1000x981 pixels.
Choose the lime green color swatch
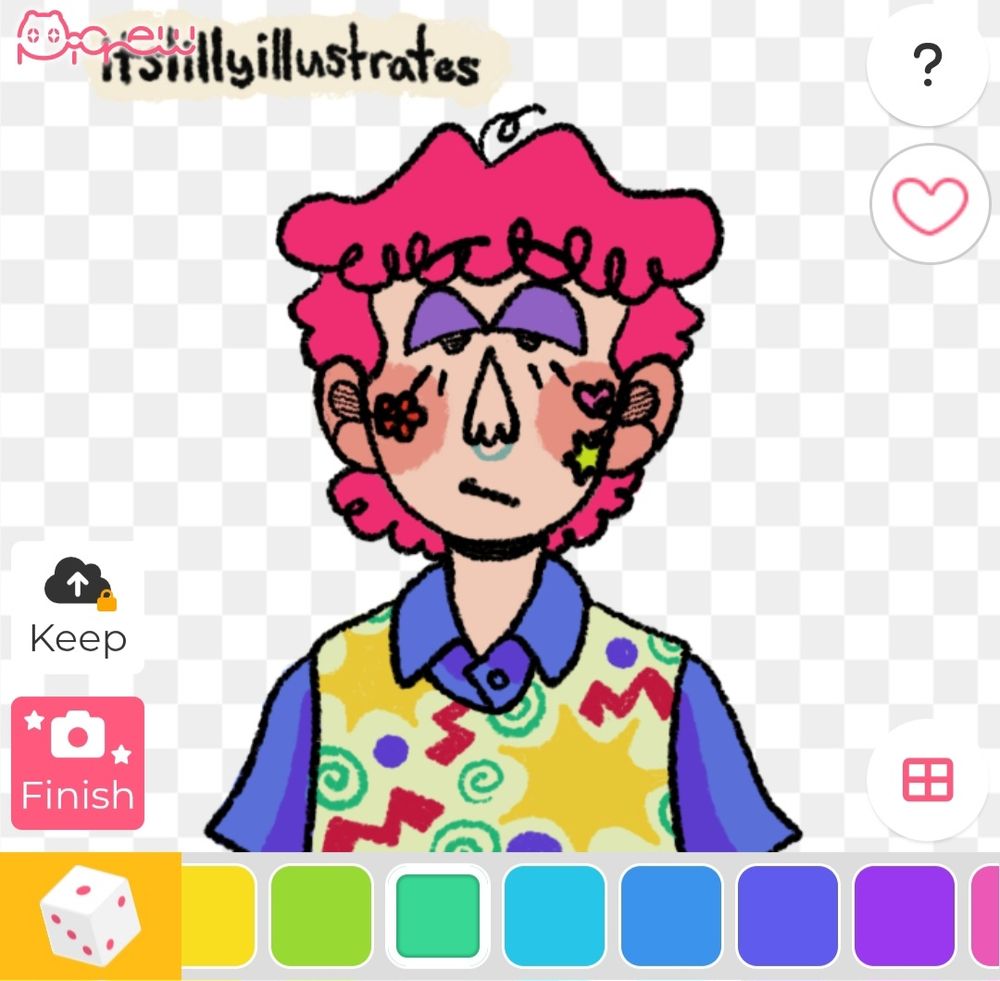(x=321, y=915)
